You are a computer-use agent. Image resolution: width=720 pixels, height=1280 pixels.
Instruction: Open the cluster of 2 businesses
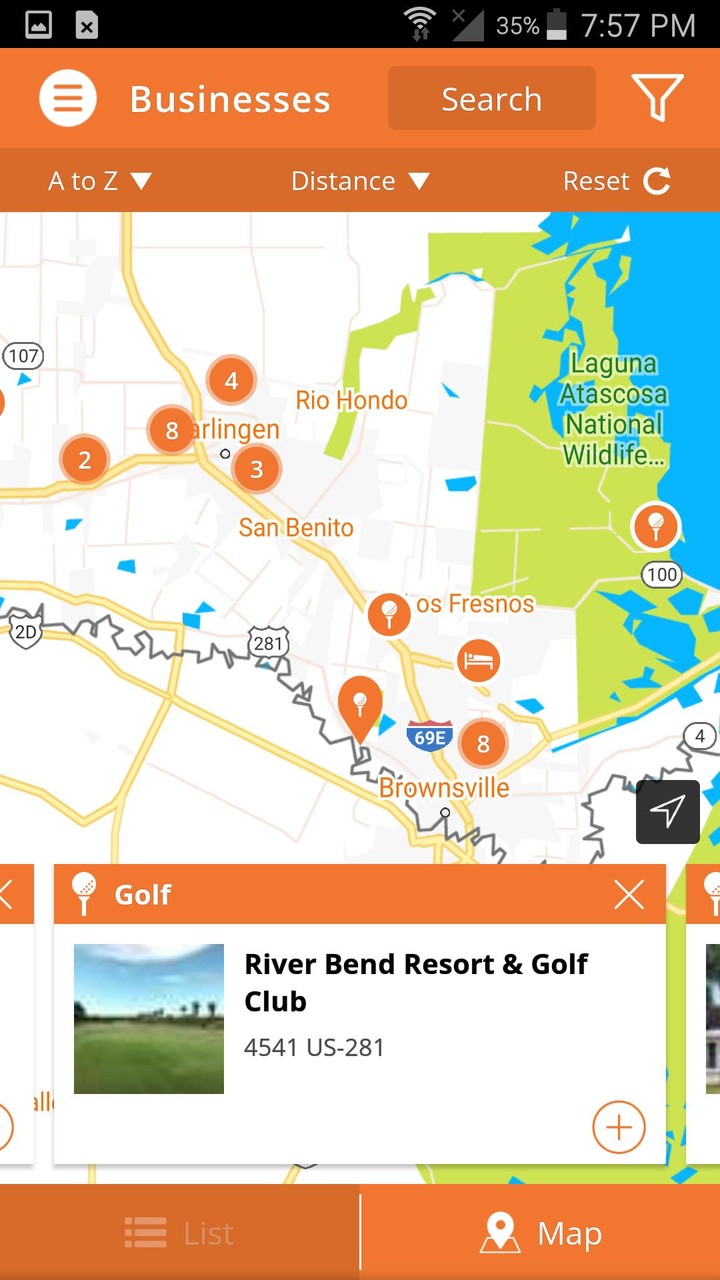point(84,460)
